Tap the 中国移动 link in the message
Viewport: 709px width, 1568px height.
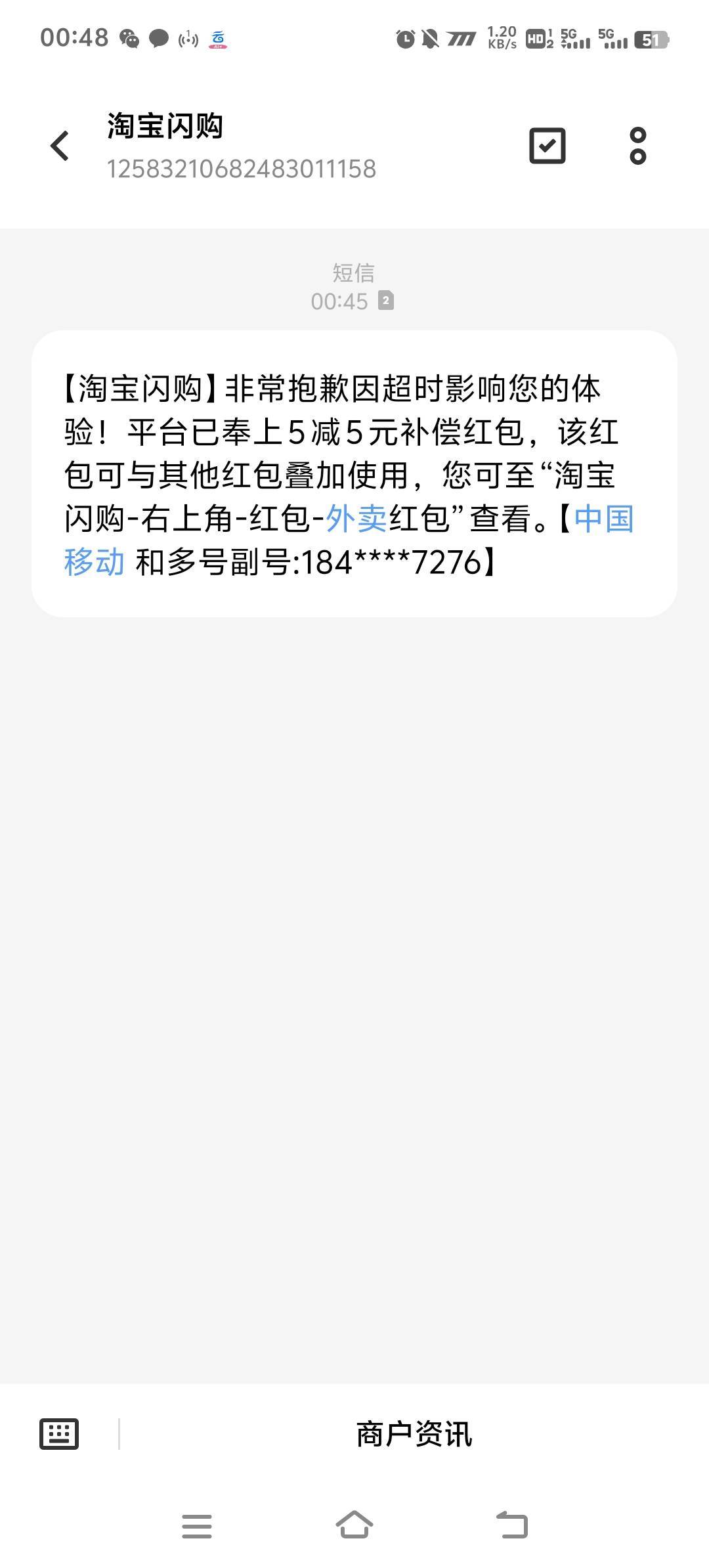point(604,518)
